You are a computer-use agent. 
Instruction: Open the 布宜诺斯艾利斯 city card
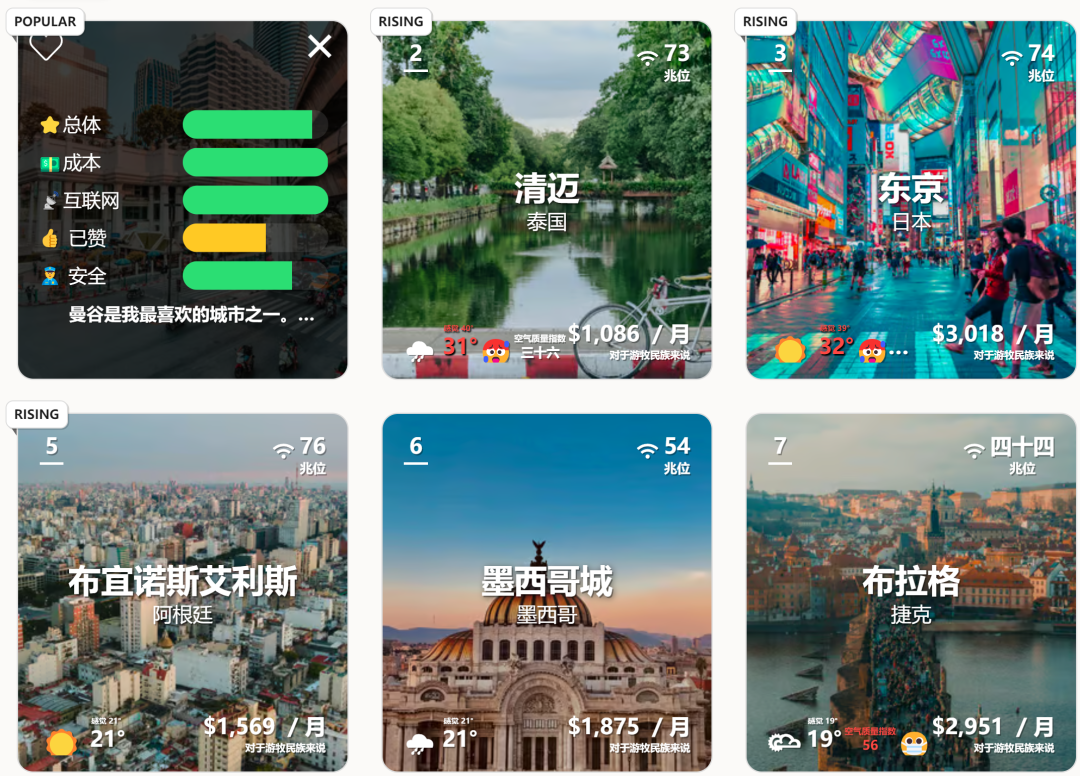182,594
